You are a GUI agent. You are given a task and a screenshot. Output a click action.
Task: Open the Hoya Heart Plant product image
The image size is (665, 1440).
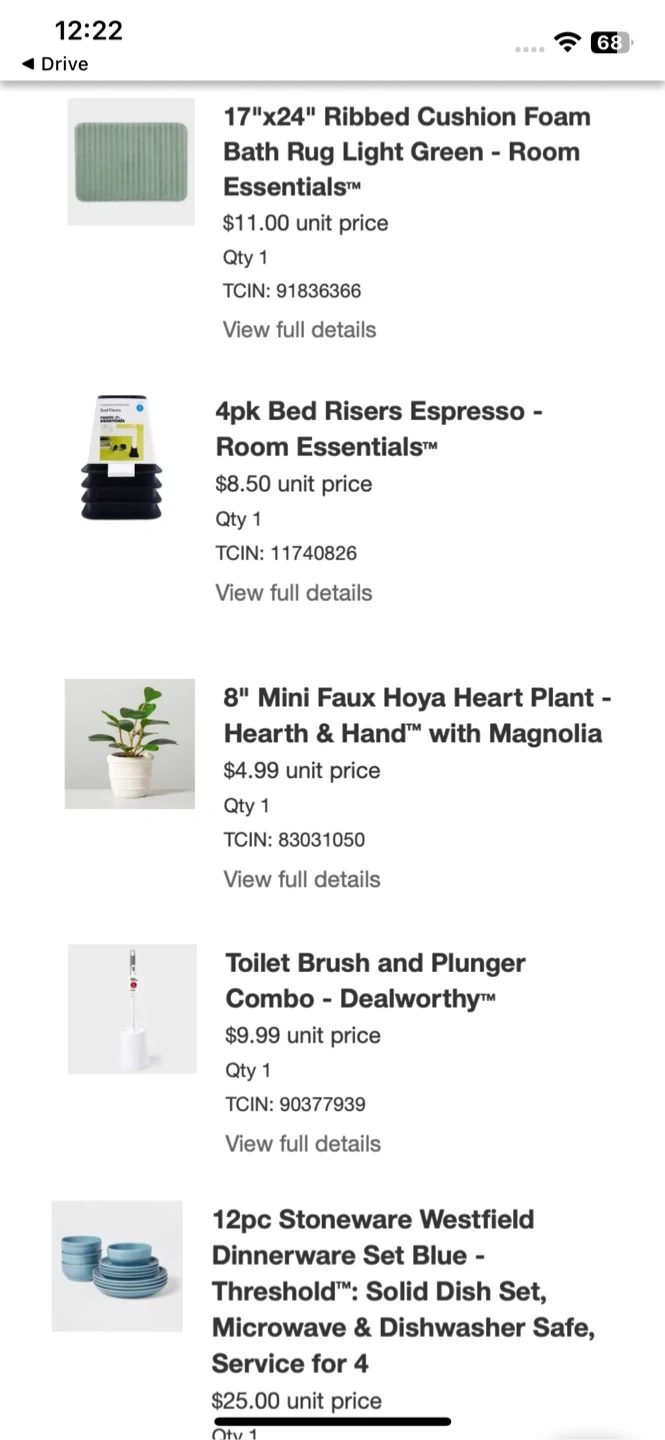(130, 744)
